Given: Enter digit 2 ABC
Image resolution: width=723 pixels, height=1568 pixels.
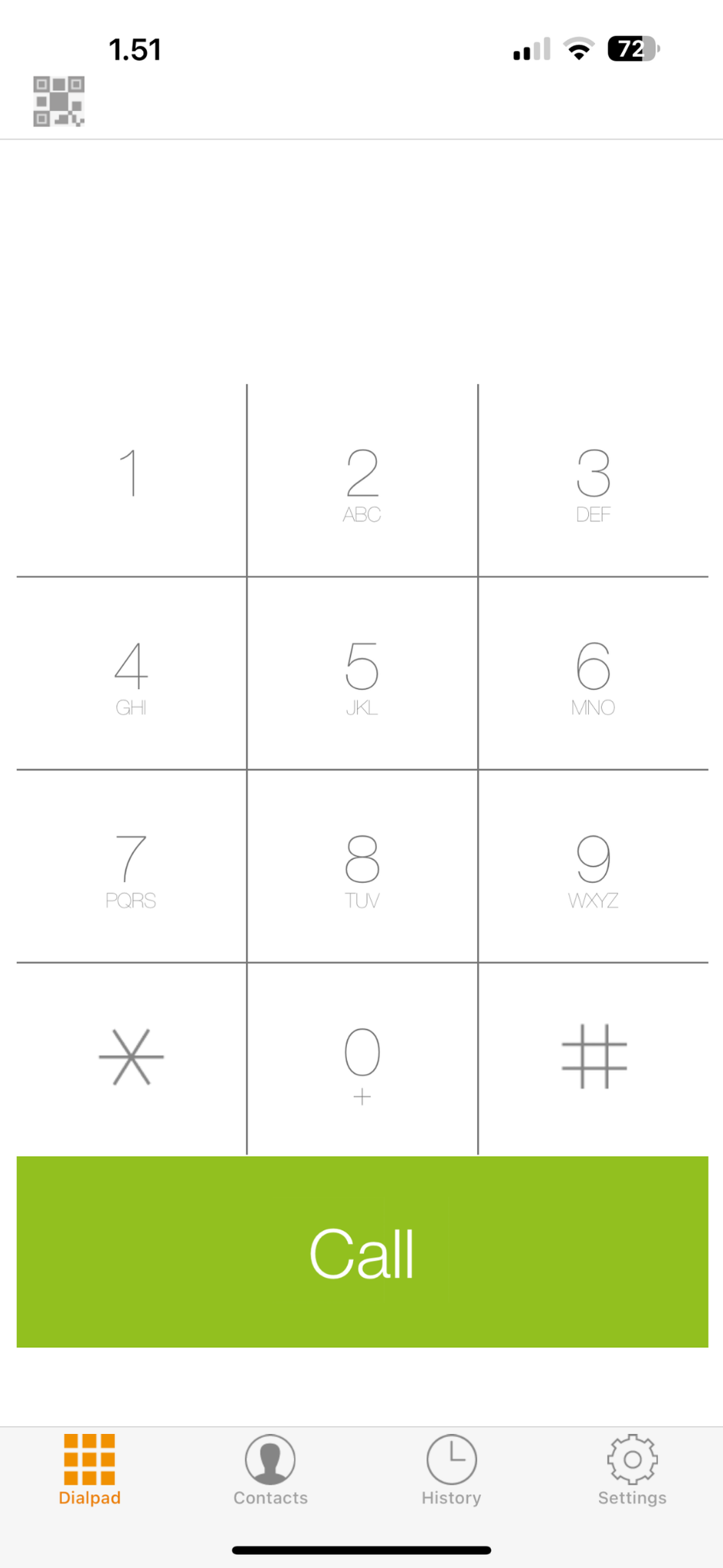Looking at the screenshot, I should point(362,480).
